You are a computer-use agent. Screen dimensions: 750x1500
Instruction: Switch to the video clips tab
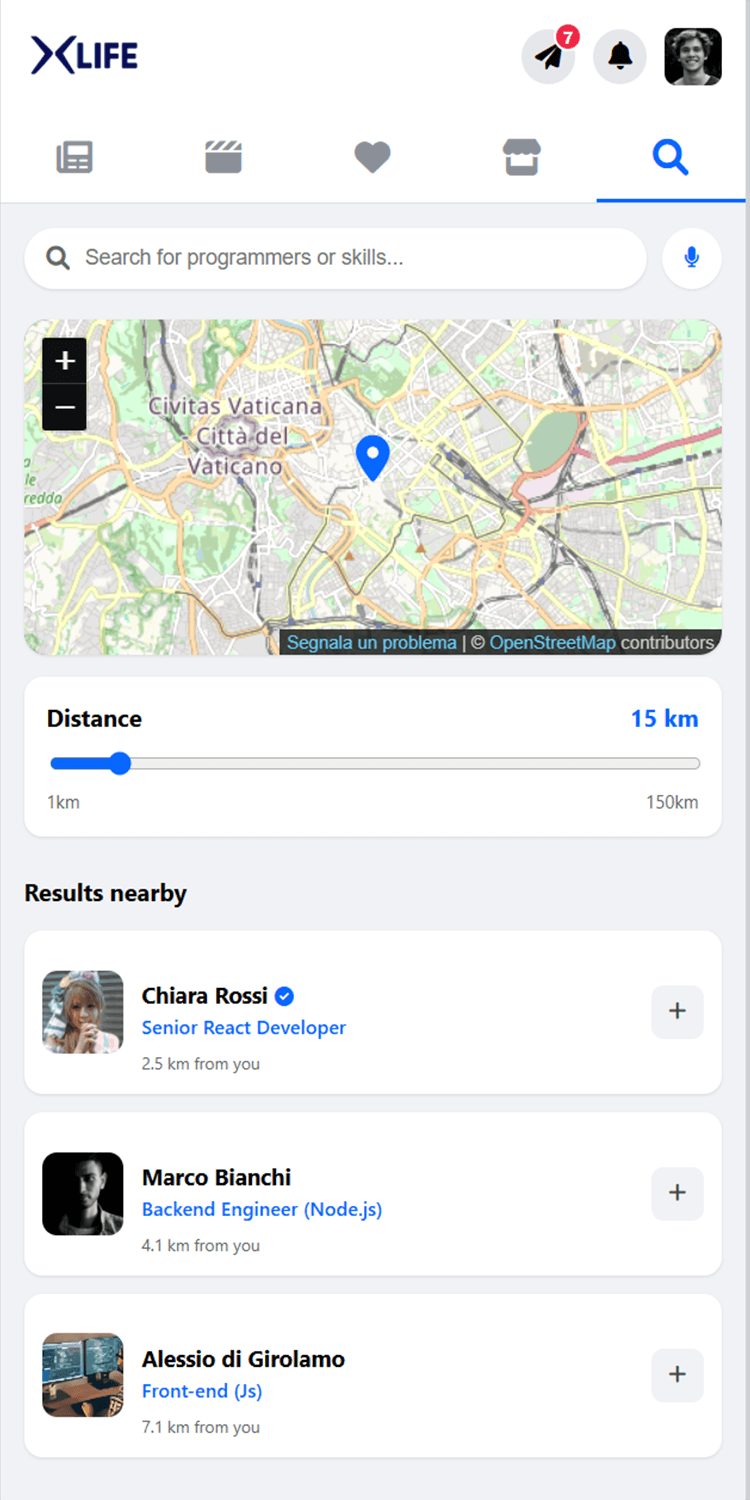[223, 157]
